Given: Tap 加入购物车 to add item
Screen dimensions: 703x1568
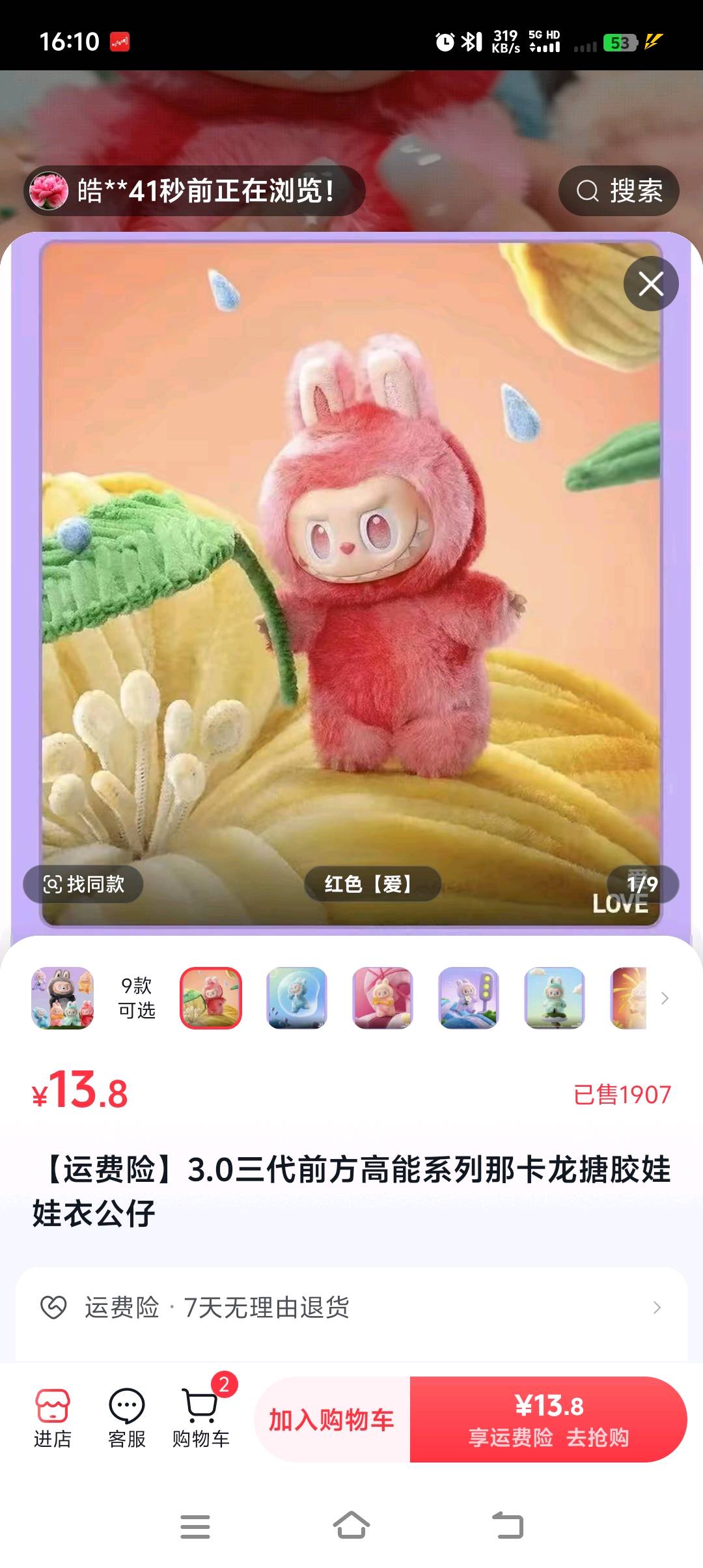Looking at the screenshot, I should [332, 1420].
